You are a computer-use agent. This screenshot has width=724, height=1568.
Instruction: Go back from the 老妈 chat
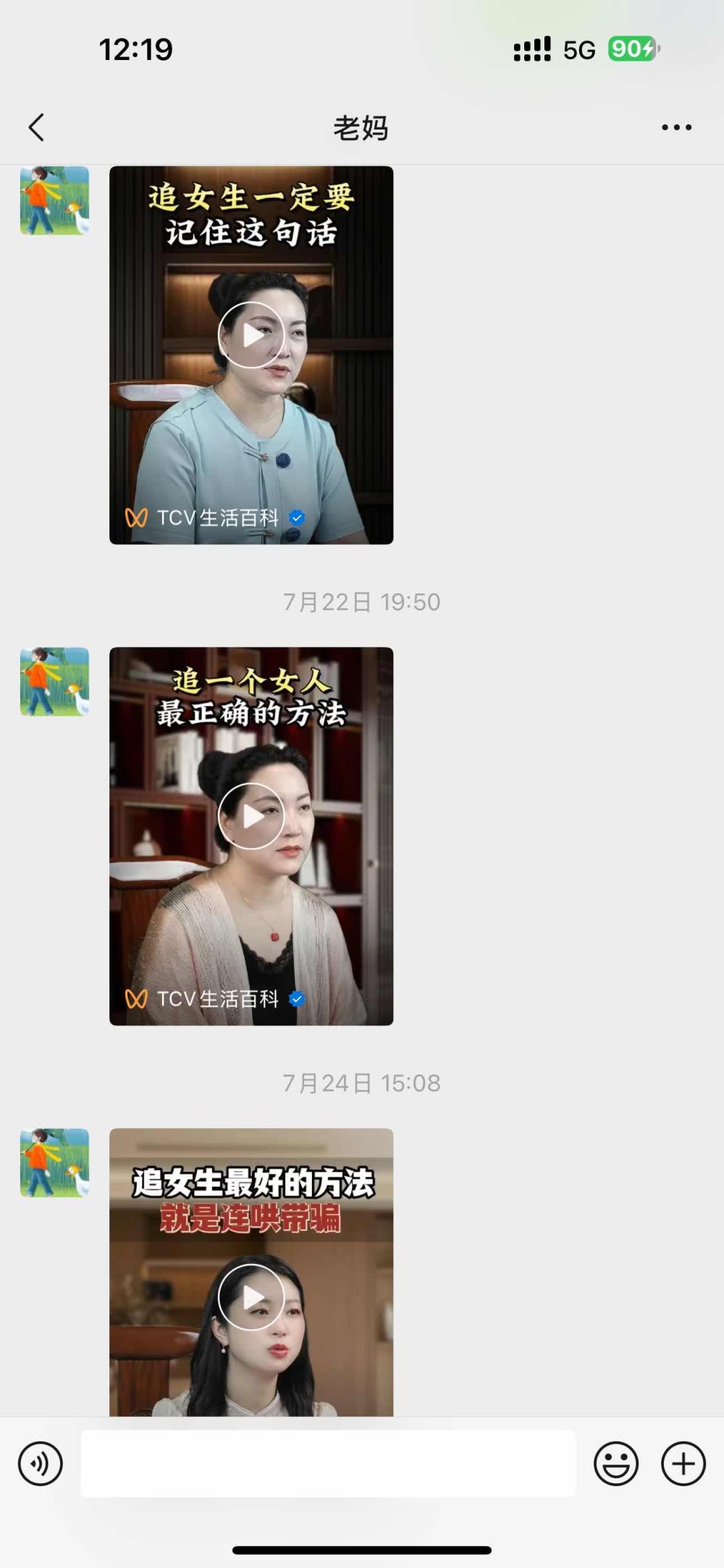point(37,127)
